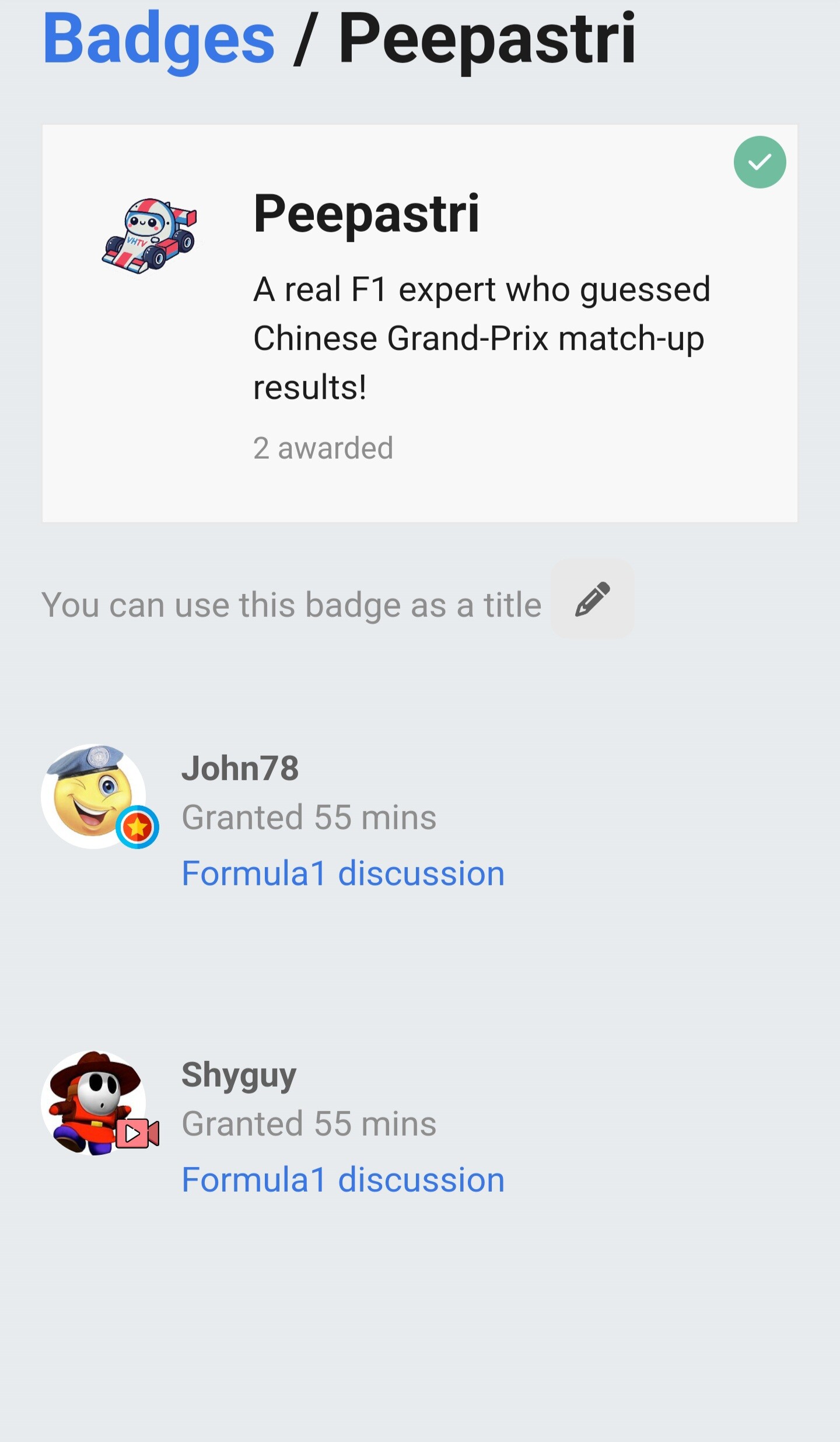Screen dimensions: 840x1442
Task: Open Formula1 discussion link under John78
Action: pyautogui.click(x=343, y=874)
